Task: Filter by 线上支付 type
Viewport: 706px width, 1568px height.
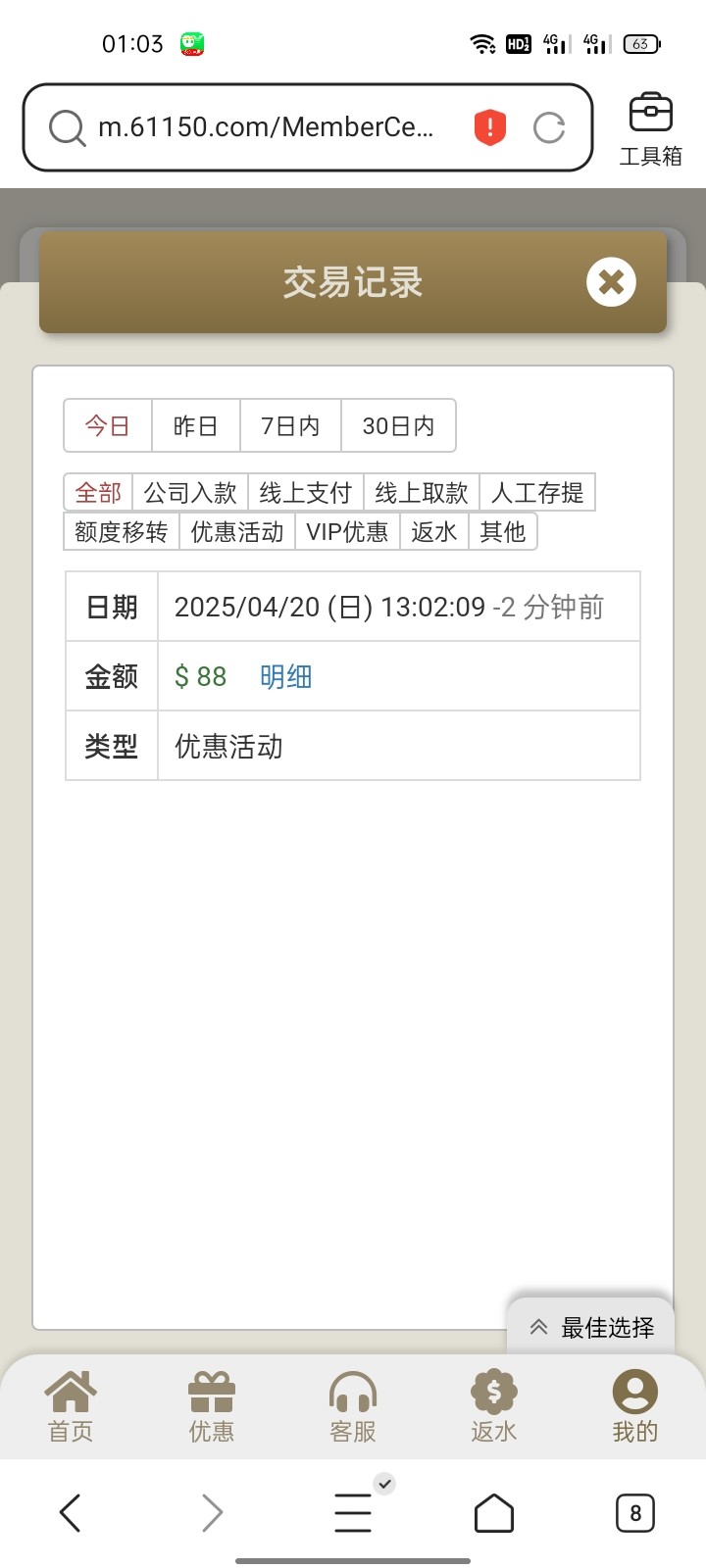Action: click(x=305, y=492)
